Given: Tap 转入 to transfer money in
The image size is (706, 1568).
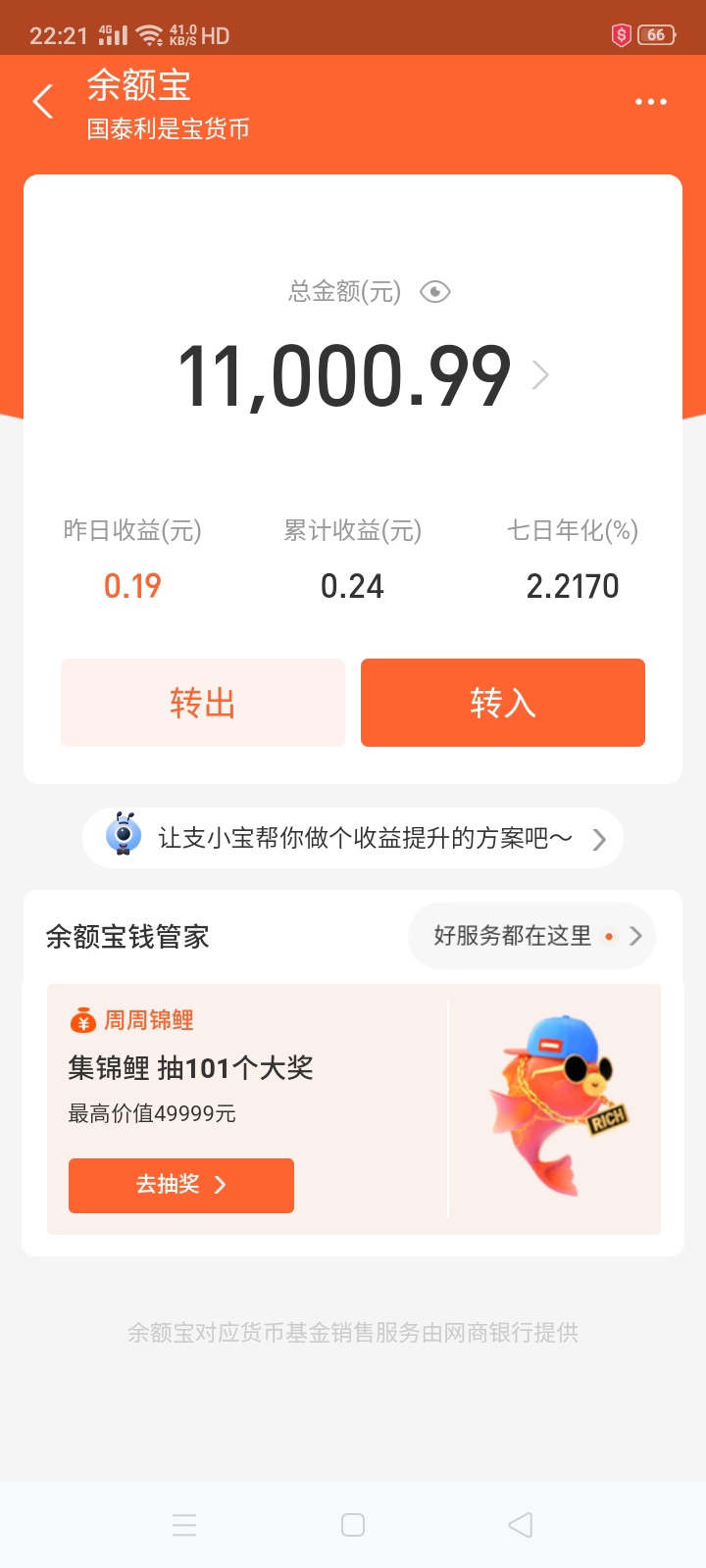Looking at the screenshot, I should [x=503, y=703].
